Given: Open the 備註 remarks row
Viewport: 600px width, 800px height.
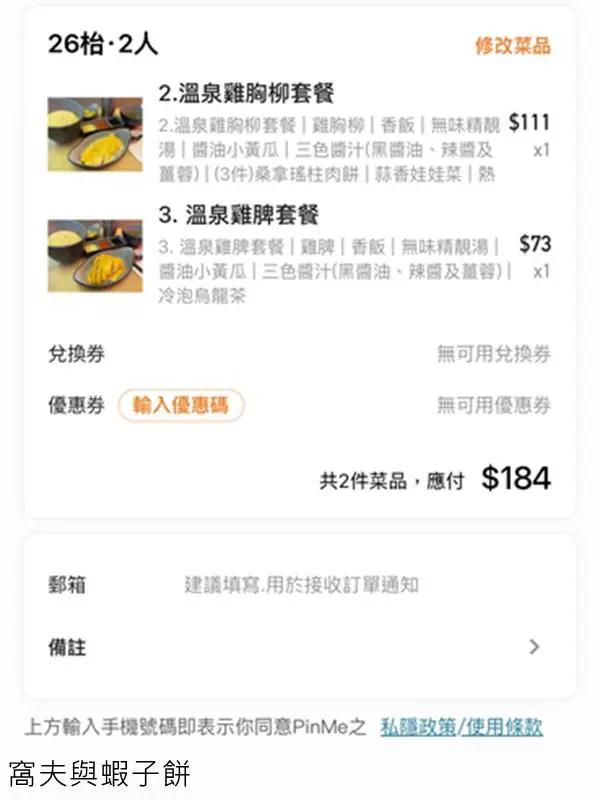Looking at the screenshot, I should click(300, 647).
